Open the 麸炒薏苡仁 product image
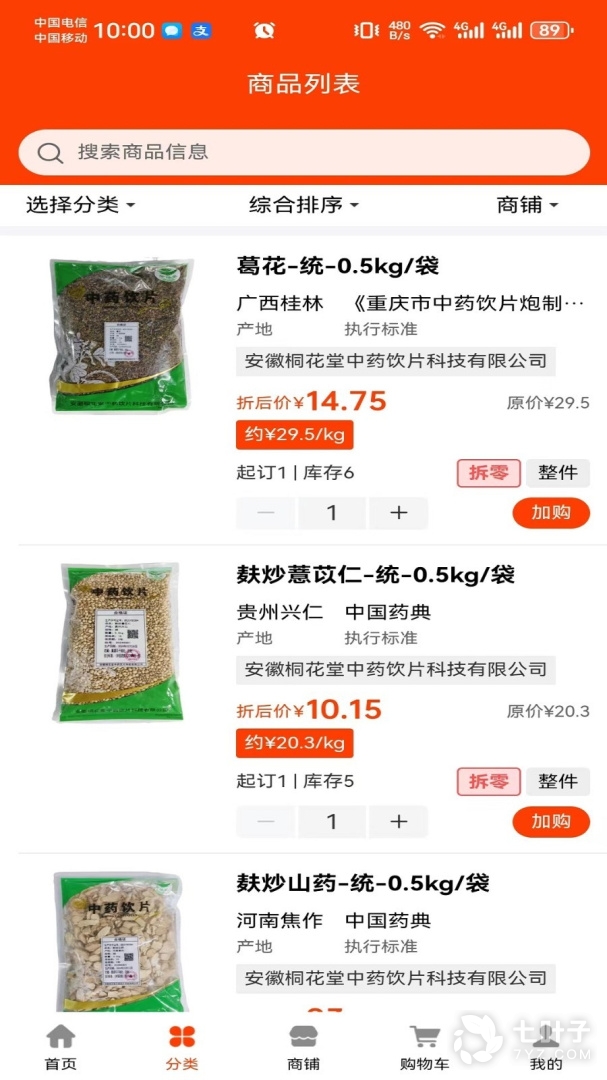The image size is (607, 1080). [118, 642]
